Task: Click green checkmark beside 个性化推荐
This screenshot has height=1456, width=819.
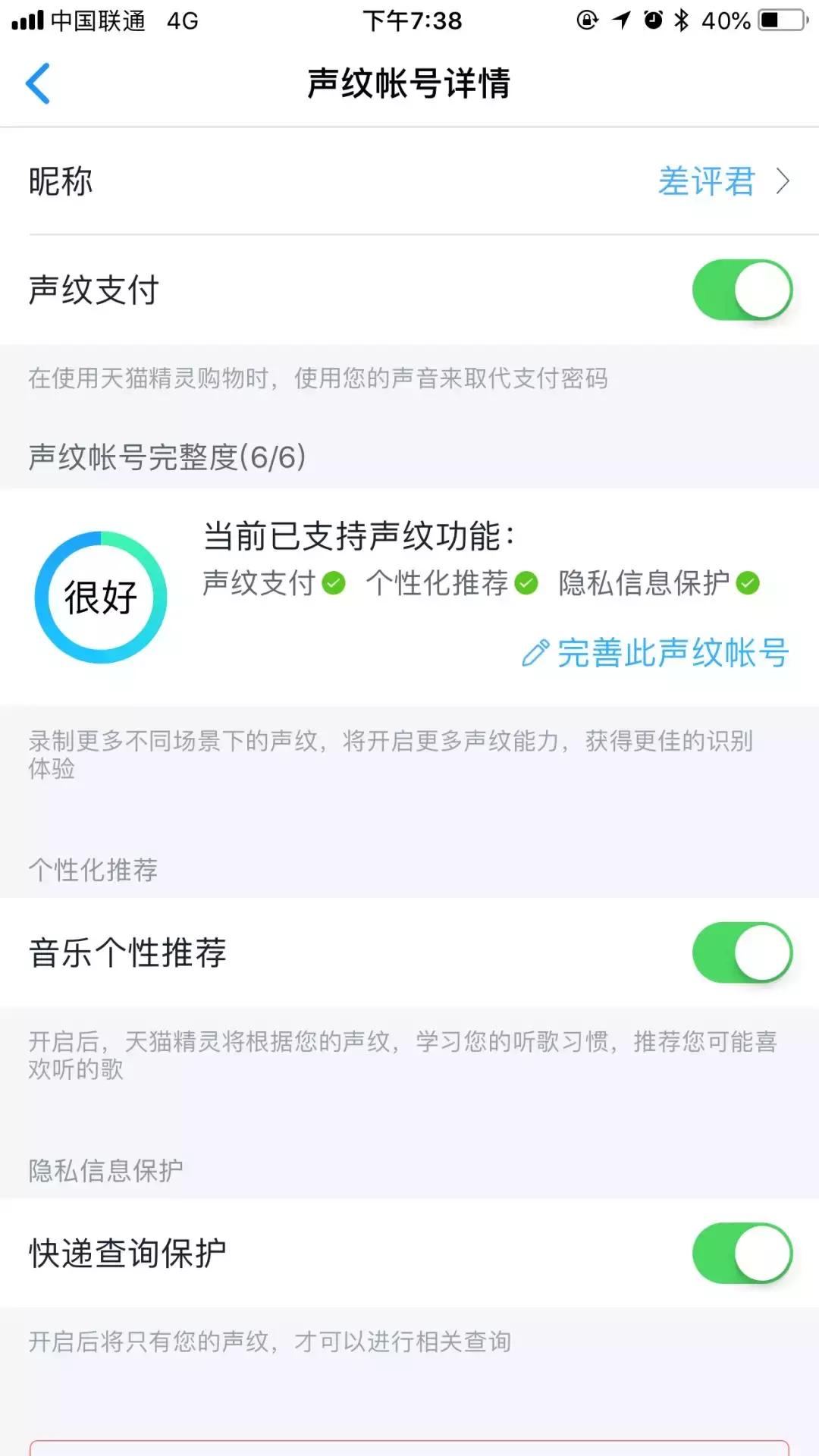Action: point(525,582)
